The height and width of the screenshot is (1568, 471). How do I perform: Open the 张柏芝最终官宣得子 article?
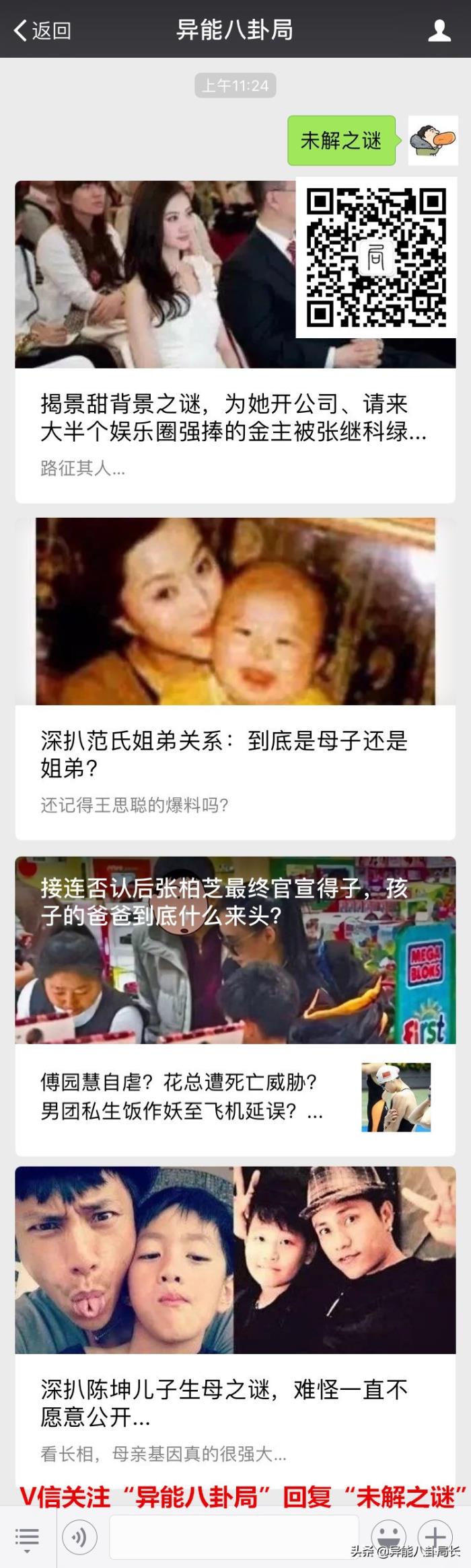pos(235,949)
